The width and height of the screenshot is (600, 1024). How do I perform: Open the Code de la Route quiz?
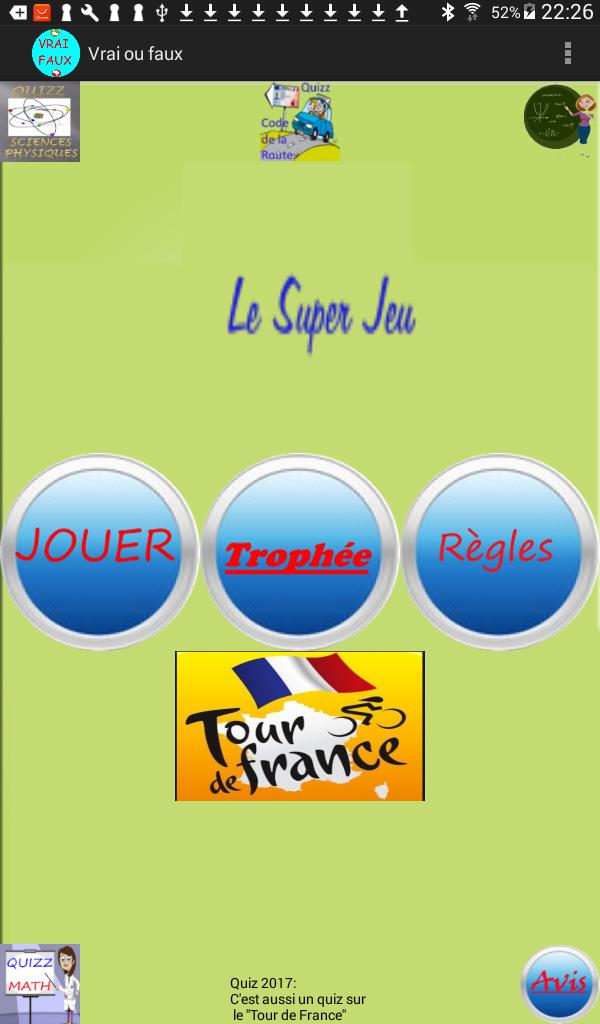(x=299, y=122)
